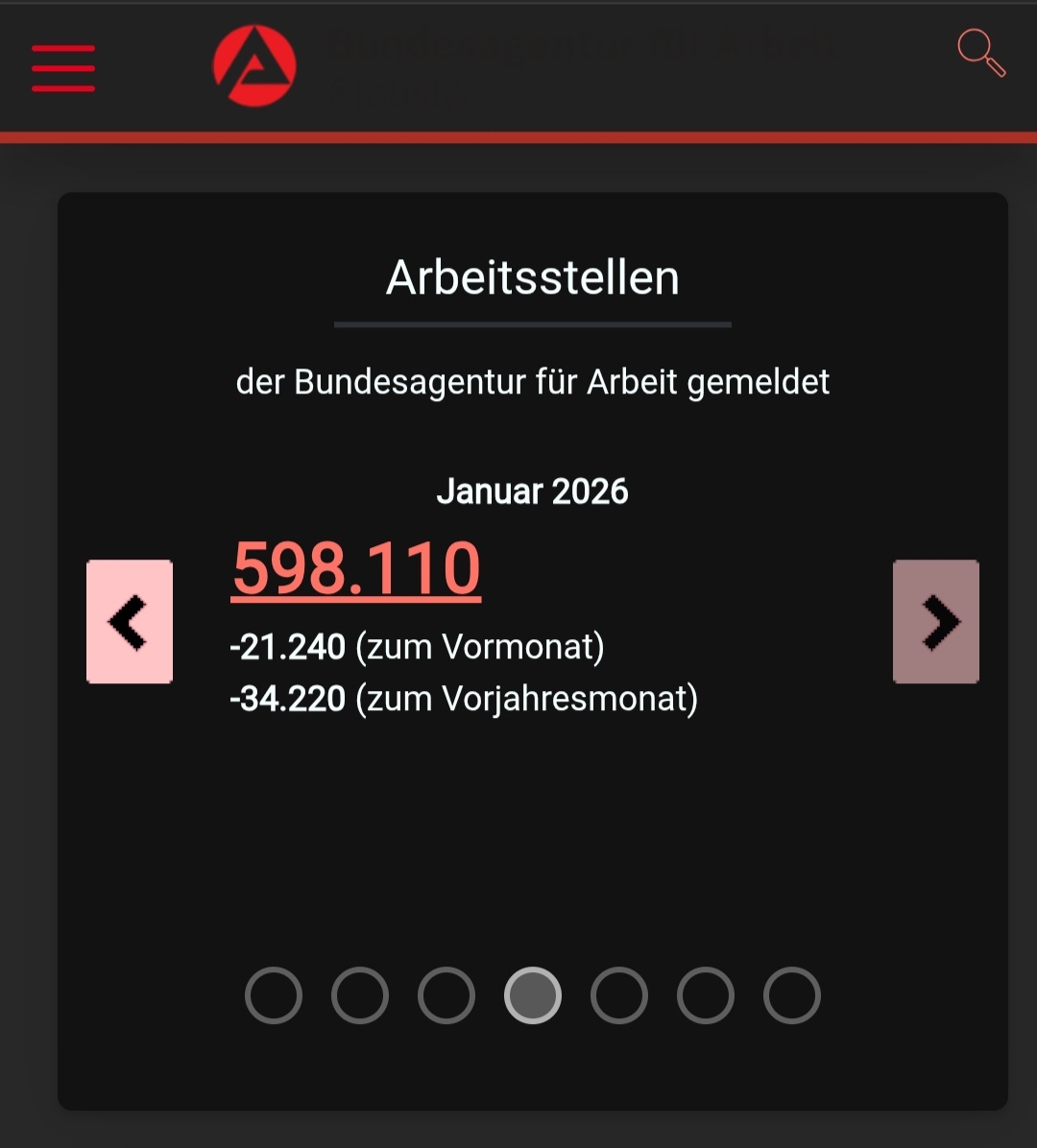The width and height of the screenshot is (1037, 1148).
Task: Advance to the next statistics slide
Action: coord(935,622)
